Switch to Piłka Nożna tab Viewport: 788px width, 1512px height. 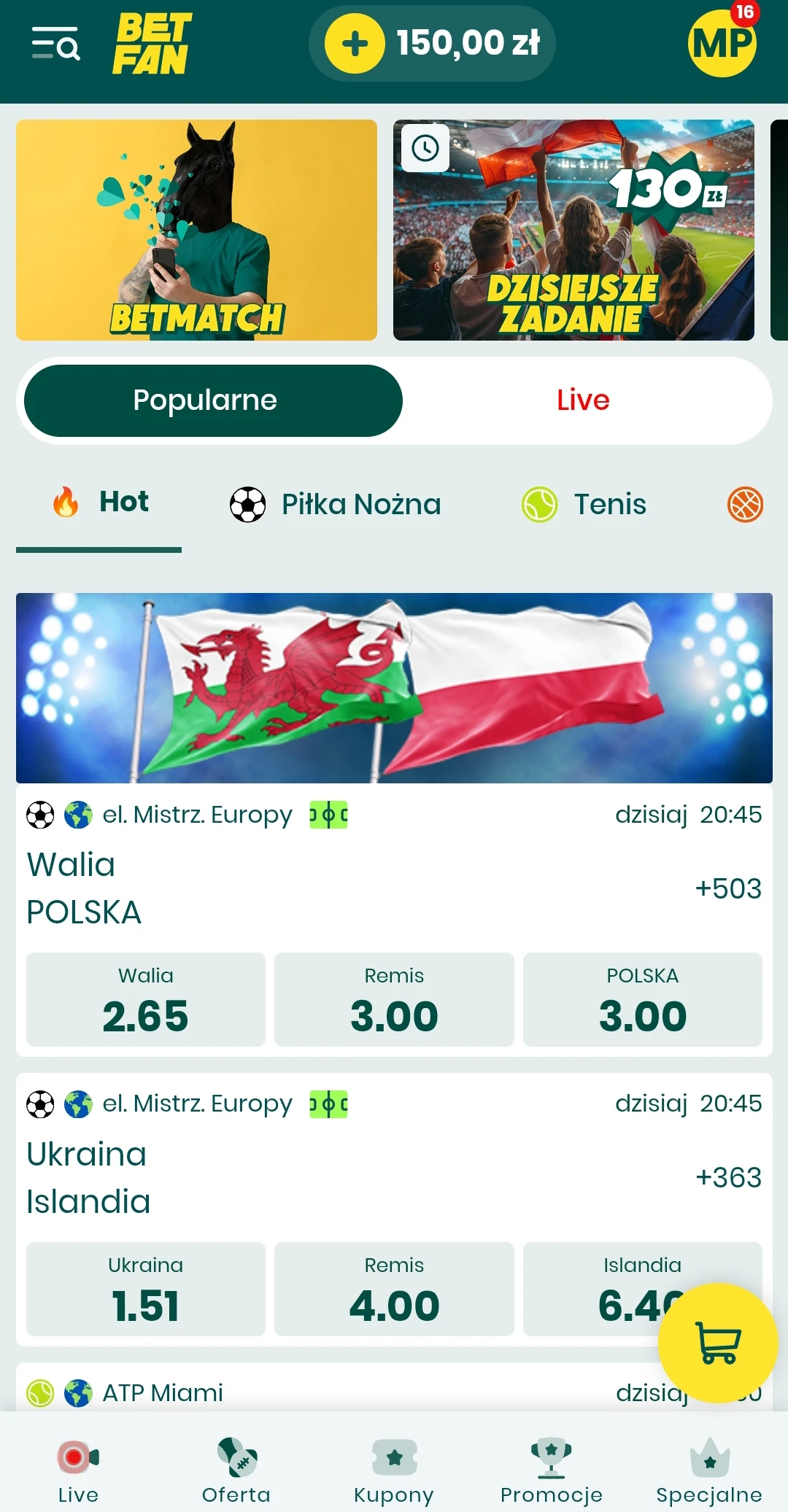(x=336, y=504)
